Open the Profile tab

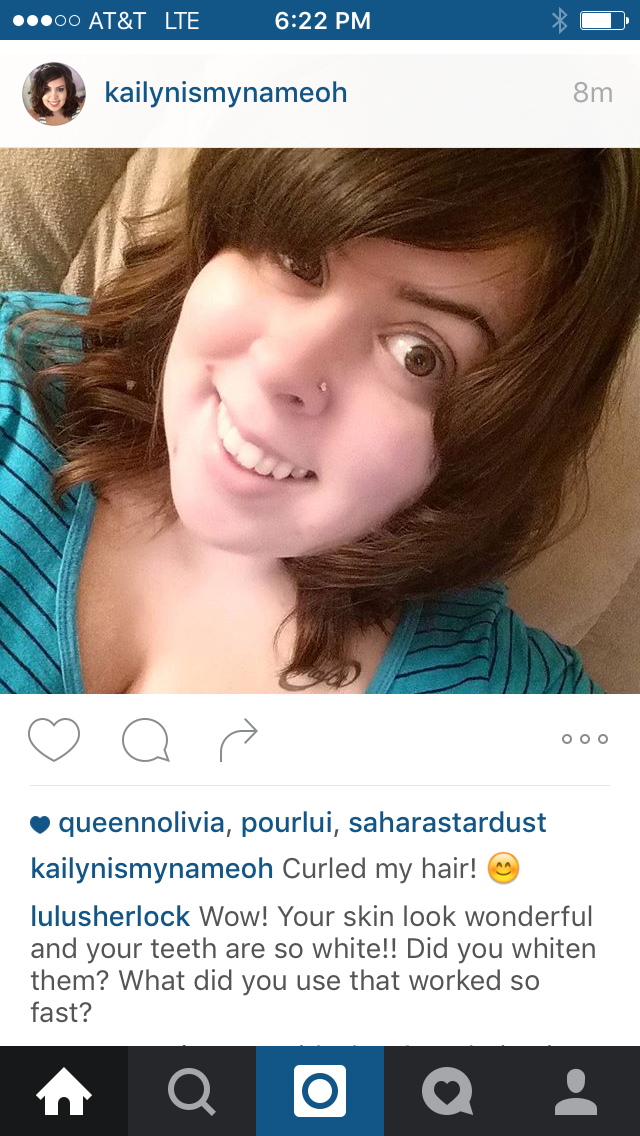pos(575,1091)
